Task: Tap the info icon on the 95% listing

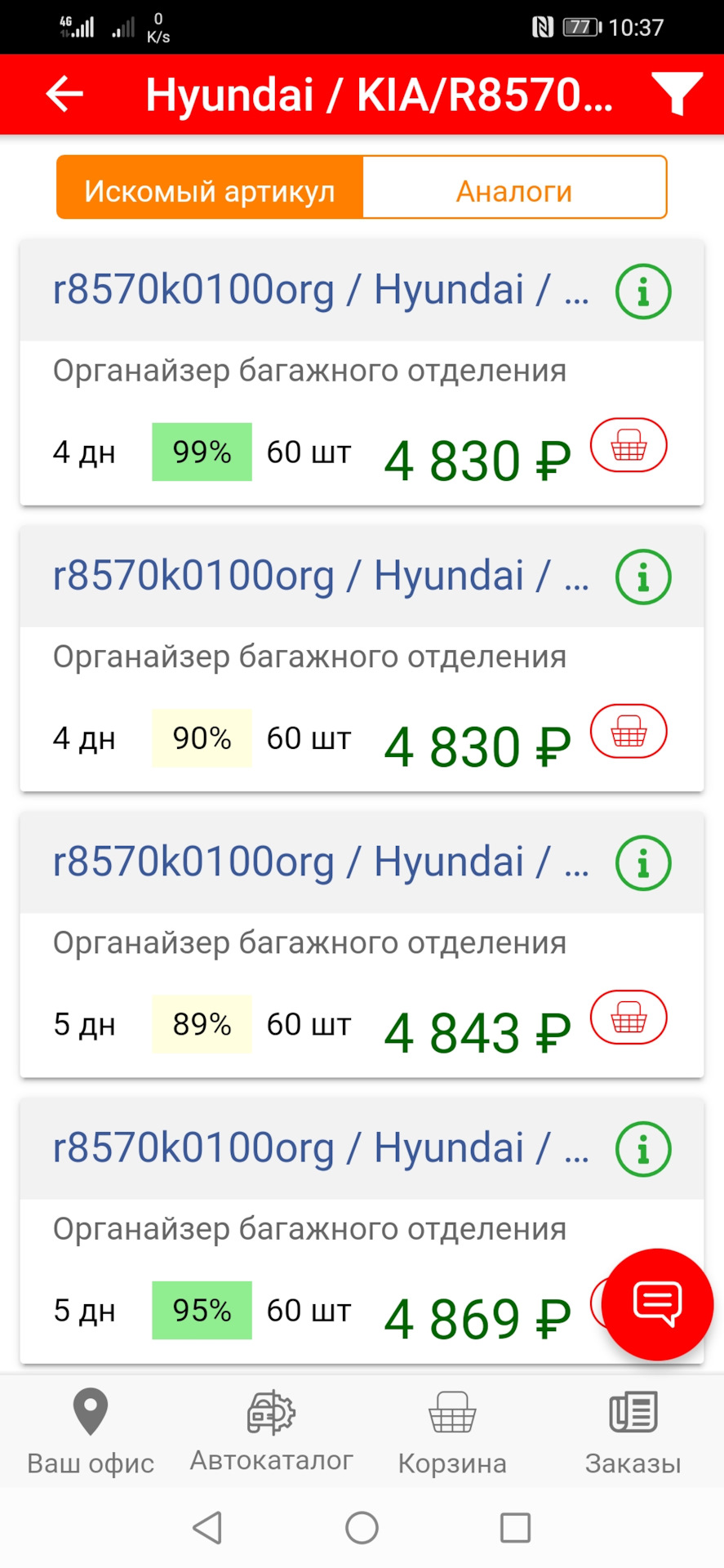Action: [x=642, y=1148]
